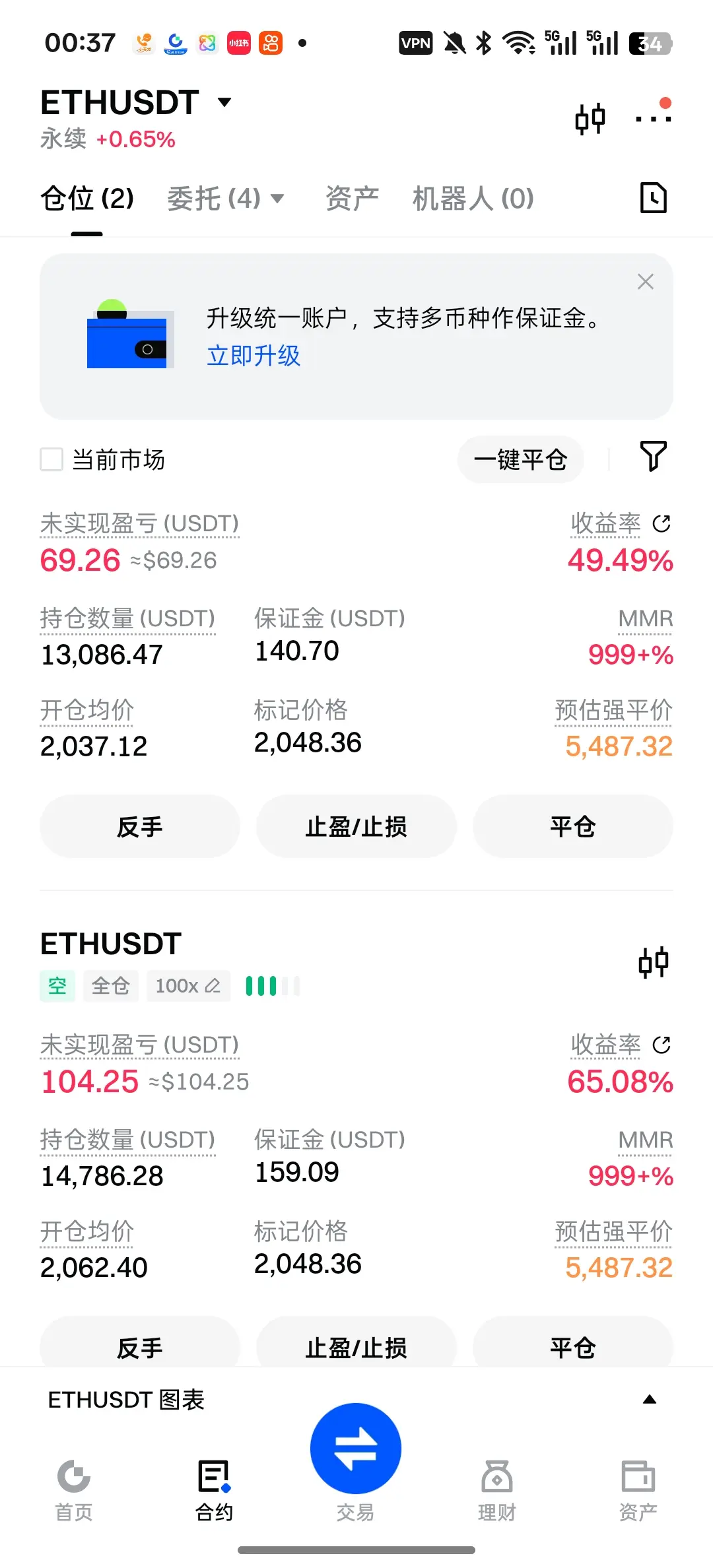This screenshot has width=713, height=1568.
Task: Open the order history document icon
Action: click(653, 197)
